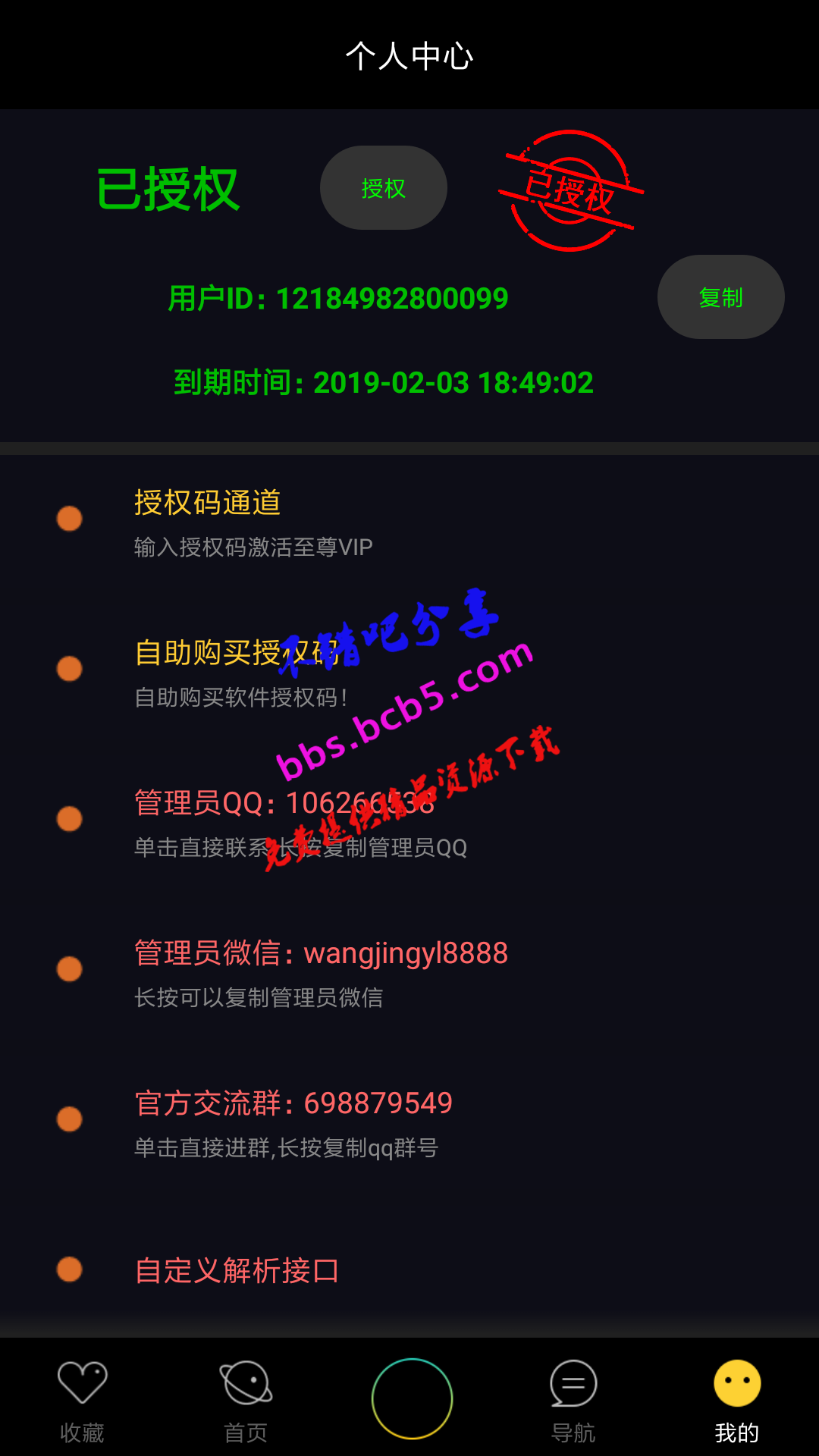Tap the green 授权 button
The height and width of the screenshot is (1456, 819).
tap(383, 188)
